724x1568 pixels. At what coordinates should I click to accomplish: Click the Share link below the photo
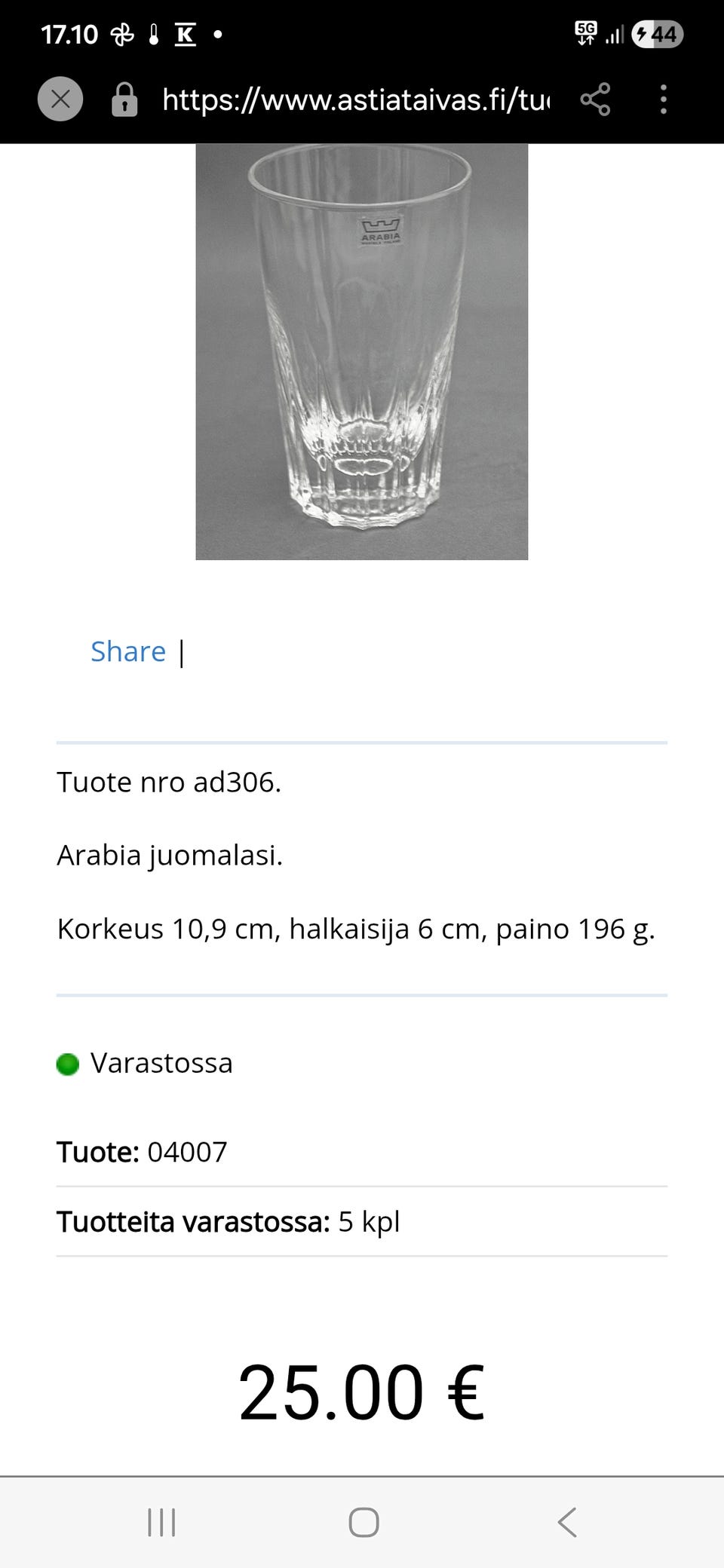tap(128, 651)
